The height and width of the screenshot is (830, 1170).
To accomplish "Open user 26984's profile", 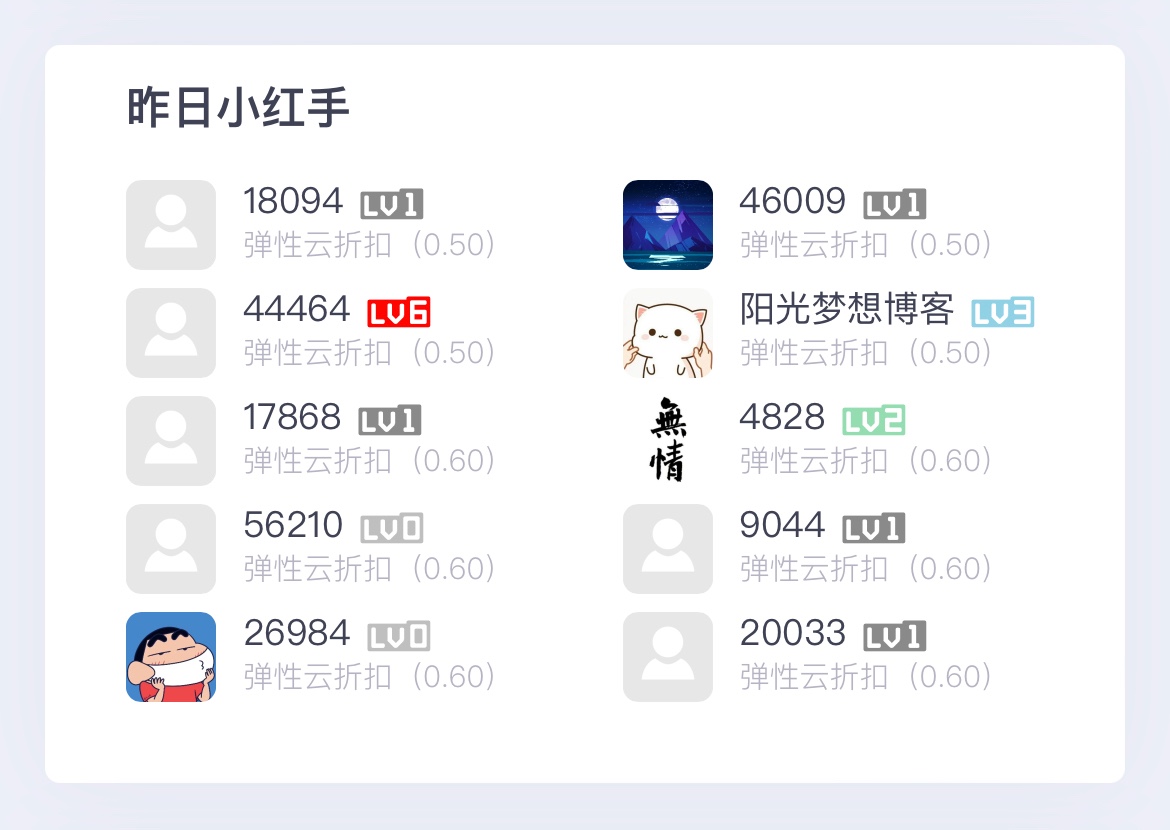I will click(x=296, y=634).
